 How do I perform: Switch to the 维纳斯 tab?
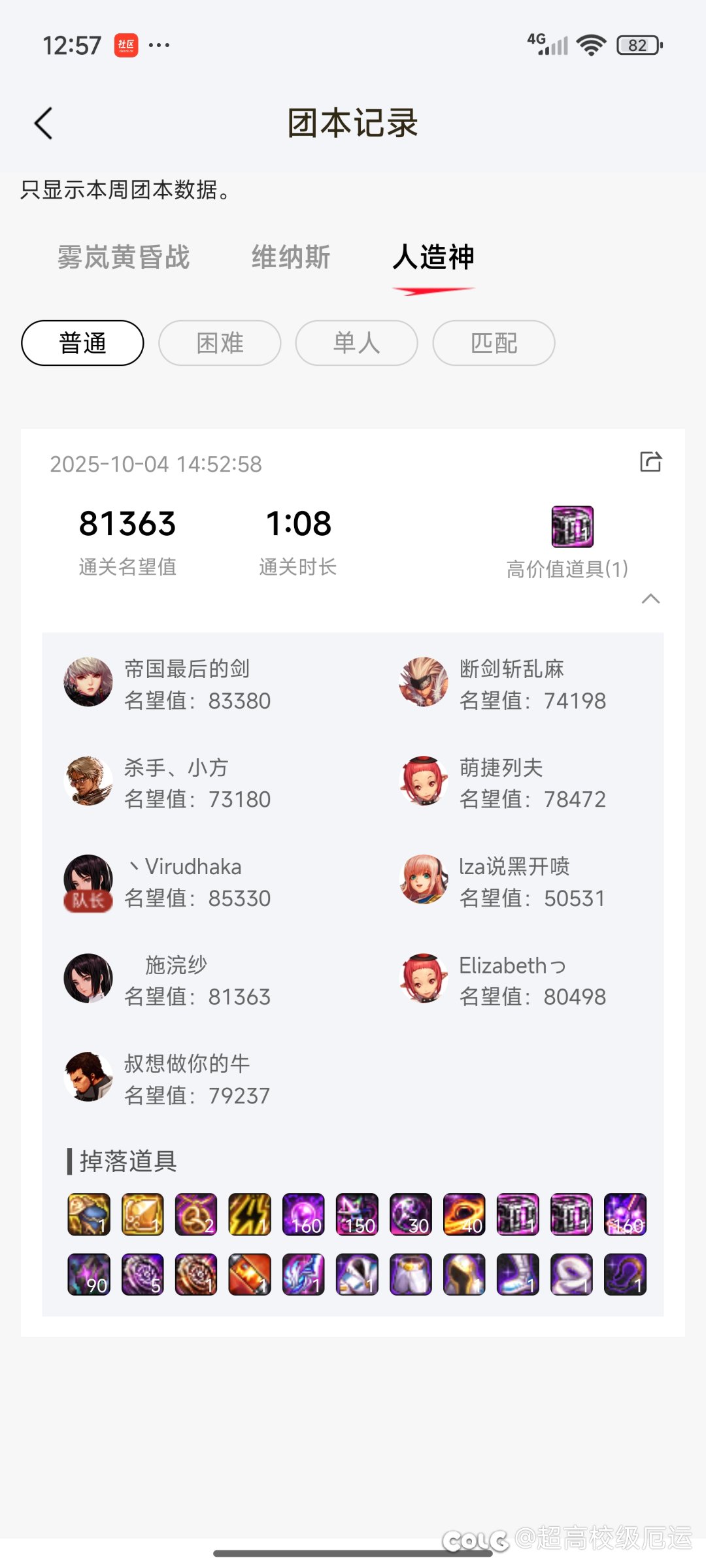pyautogui.click(x=291, y=257)
